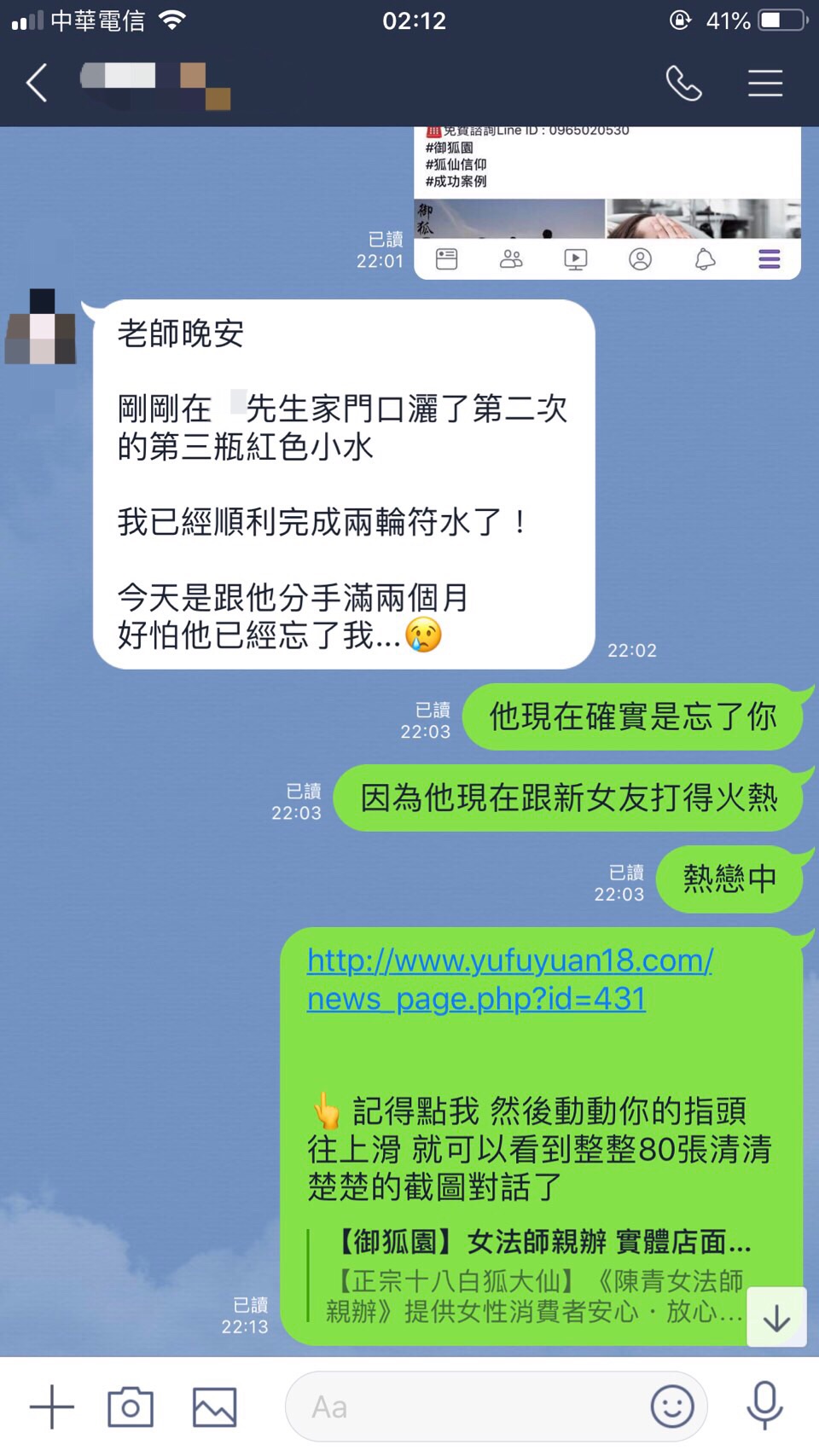819x1456 pixels.
Task: Open camera to take a photo
Action: [x=131, y=1406]
